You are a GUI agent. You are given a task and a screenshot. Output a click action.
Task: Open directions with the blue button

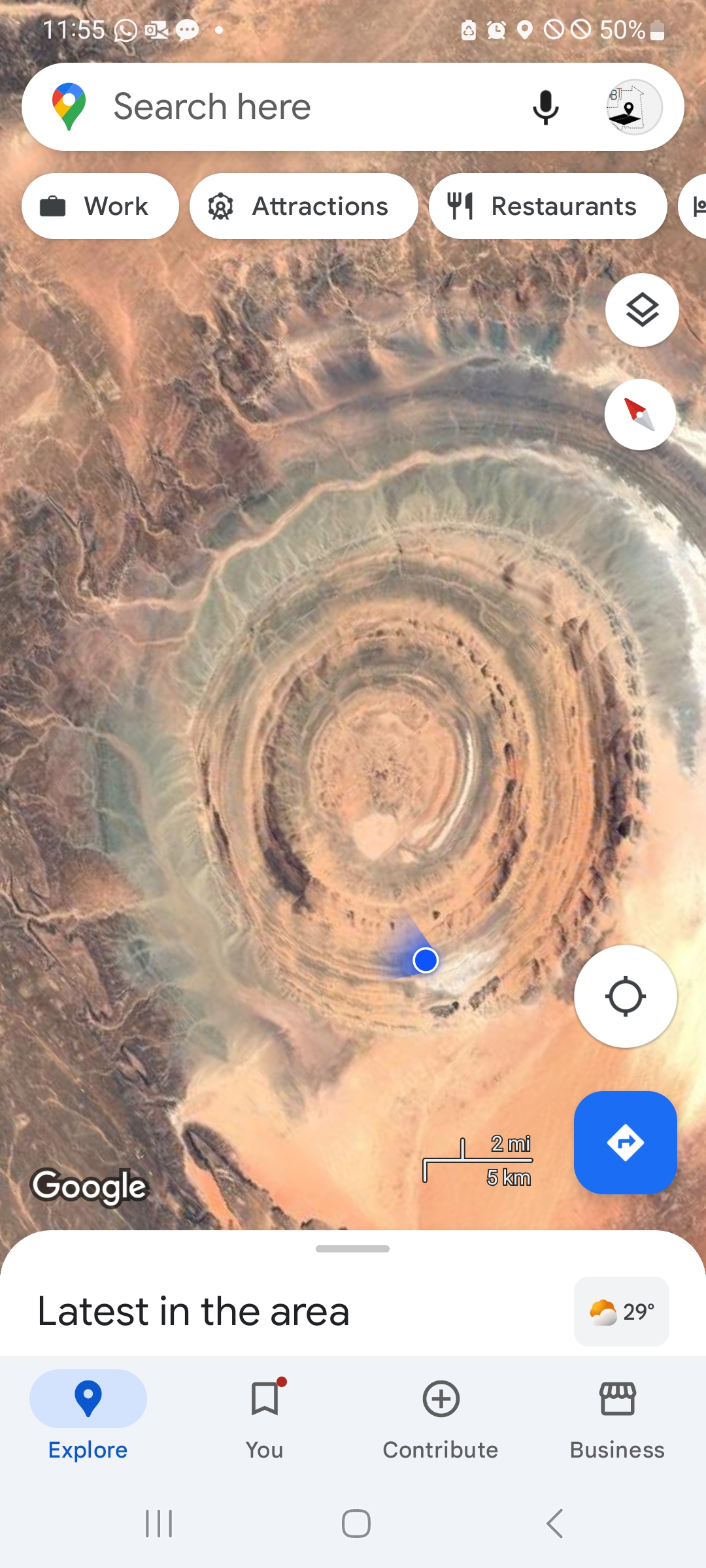[626, 1143]
